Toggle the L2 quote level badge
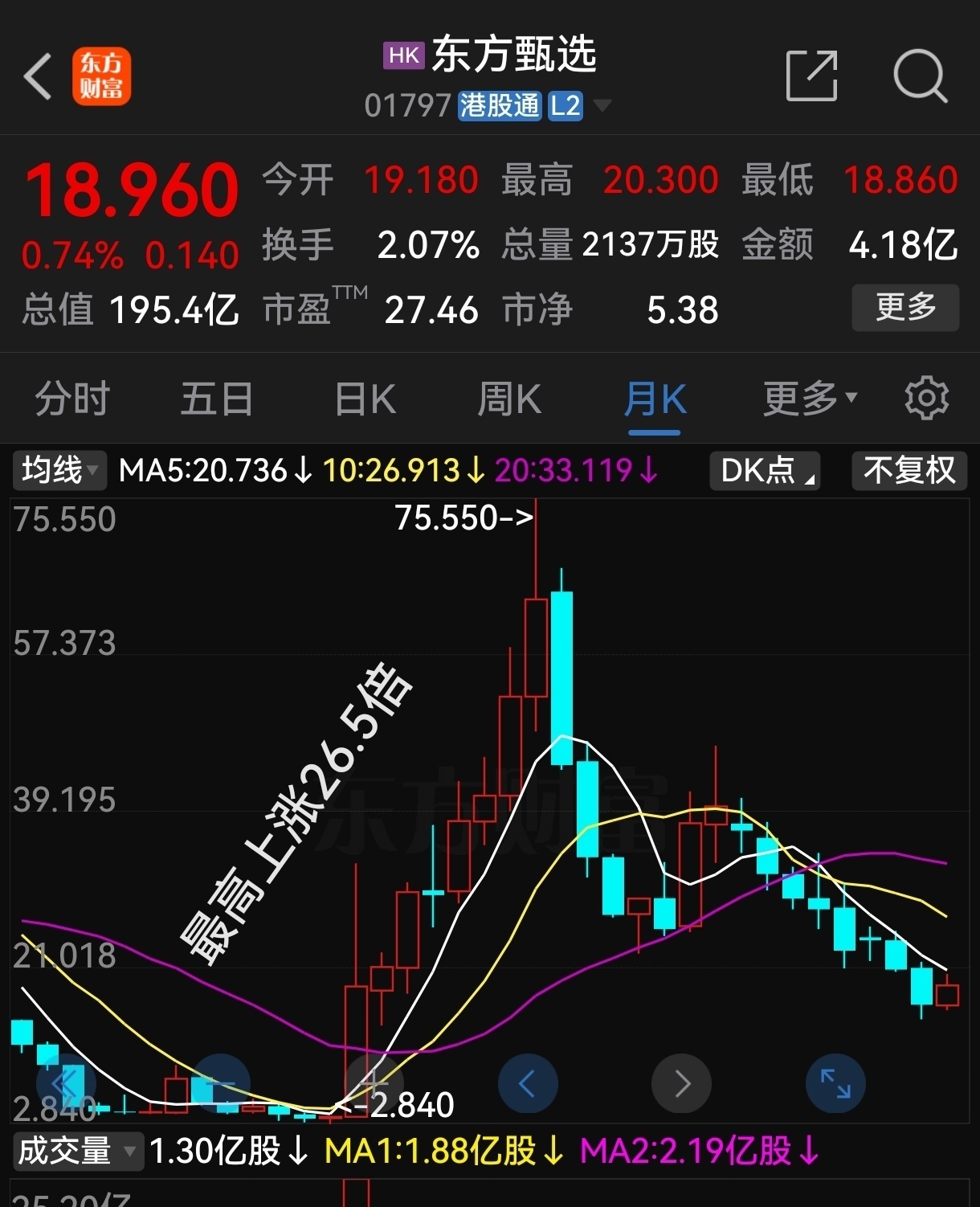 coord(565,105)
